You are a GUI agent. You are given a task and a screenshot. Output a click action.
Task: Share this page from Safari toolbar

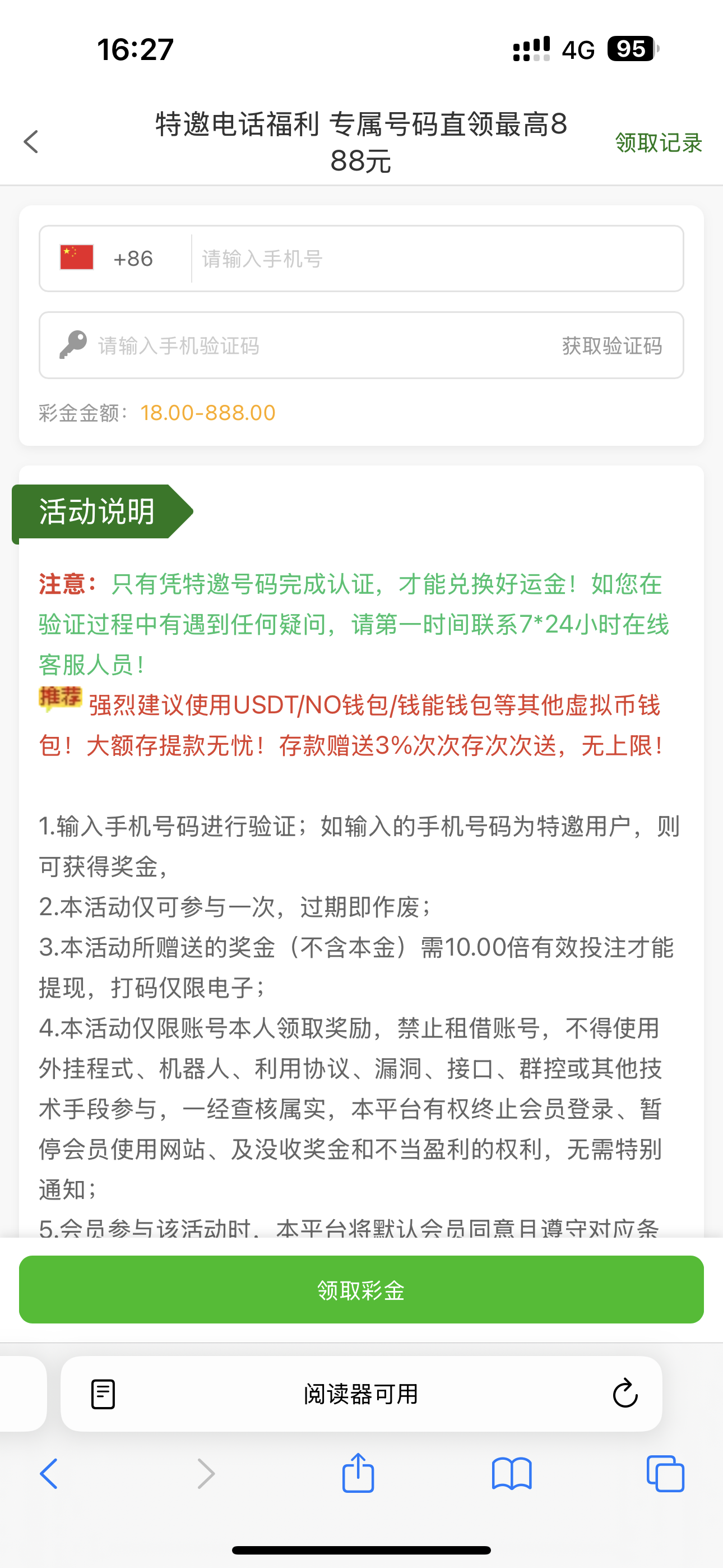[x=358, y=1473]
